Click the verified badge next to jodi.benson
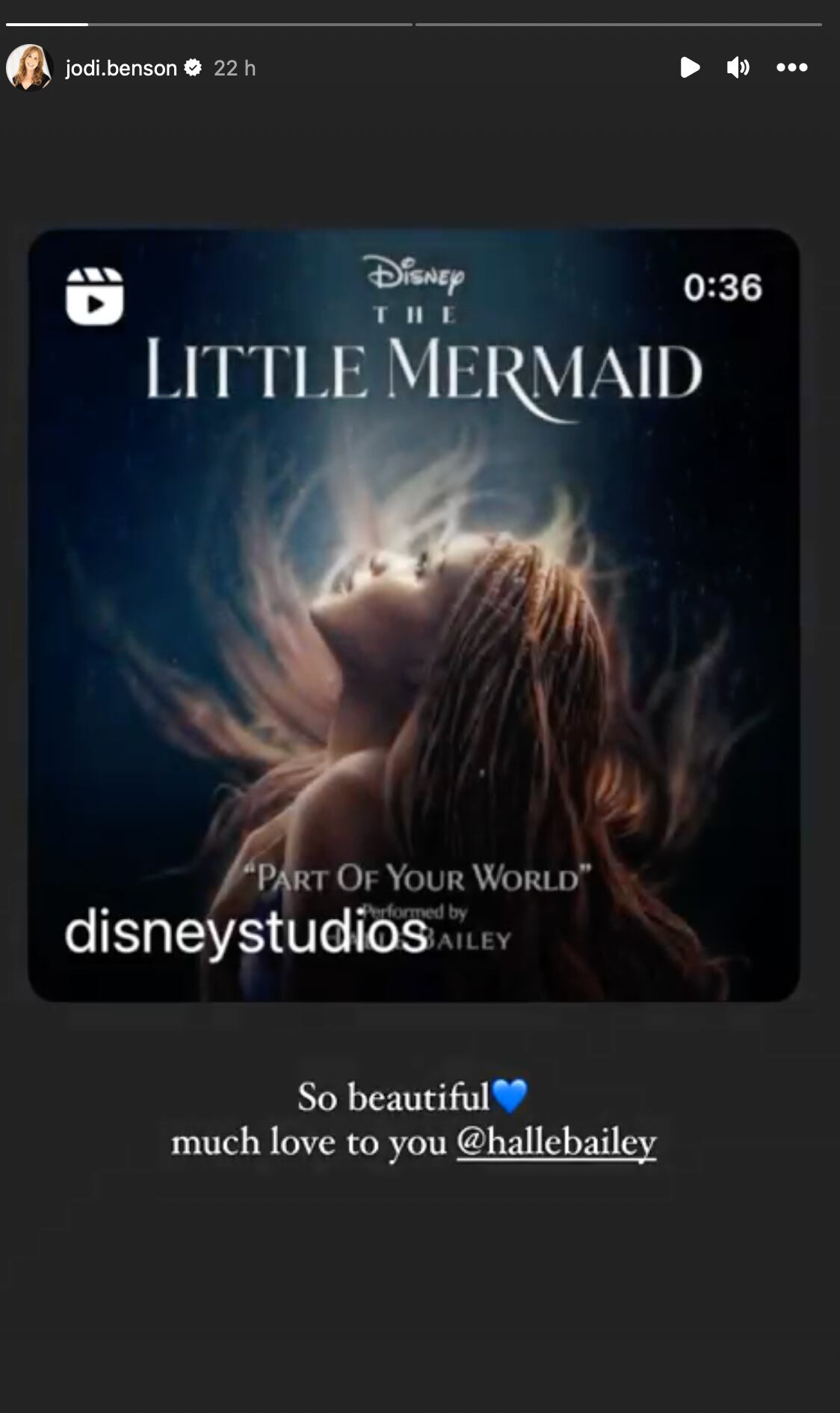This screenshot has height=1413, width=840. pos(194,68)
